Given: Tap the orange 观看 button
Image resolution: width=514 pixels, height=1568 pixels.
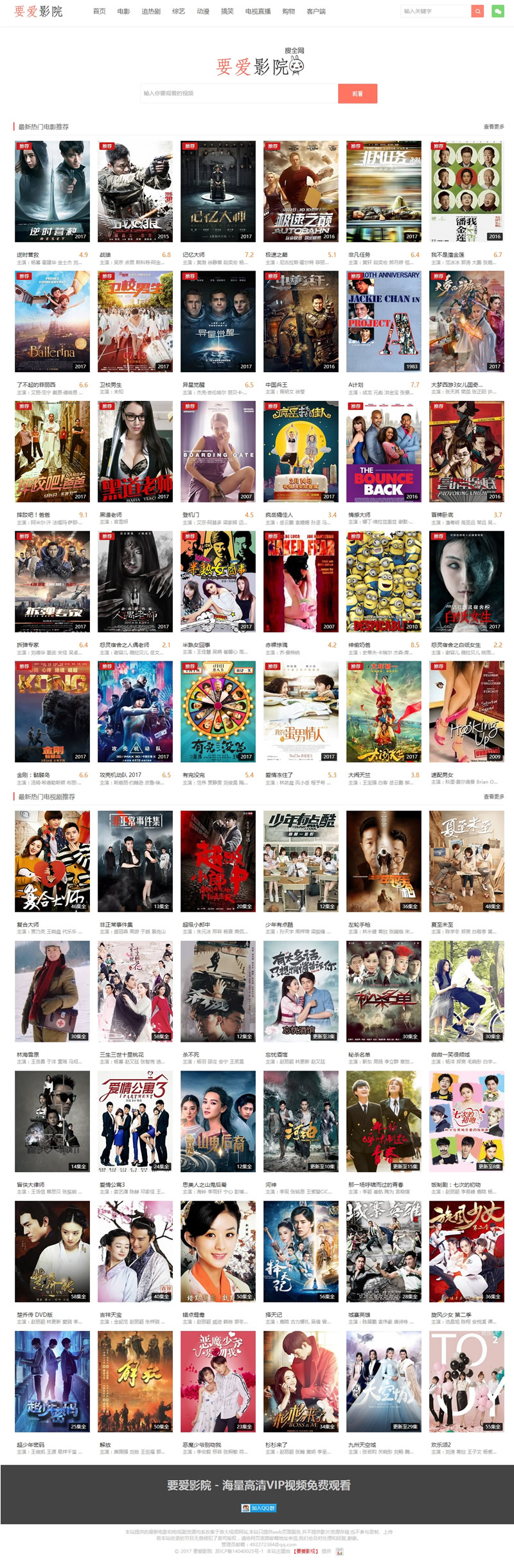Looking at the screenshot, I should [357, 93].
